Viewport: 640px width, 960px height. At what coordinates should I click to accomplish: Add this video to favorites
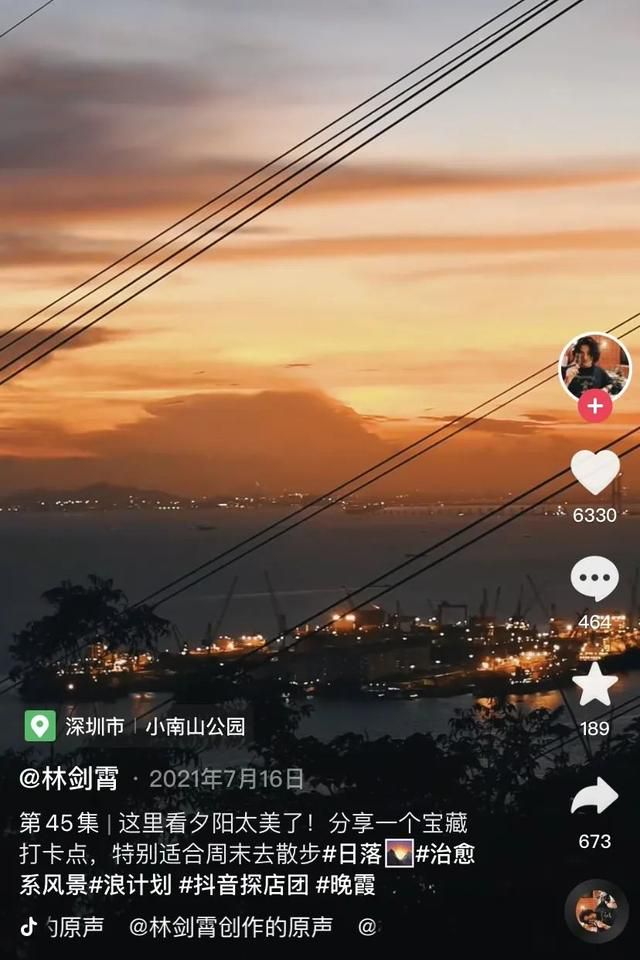pos(594,685)
